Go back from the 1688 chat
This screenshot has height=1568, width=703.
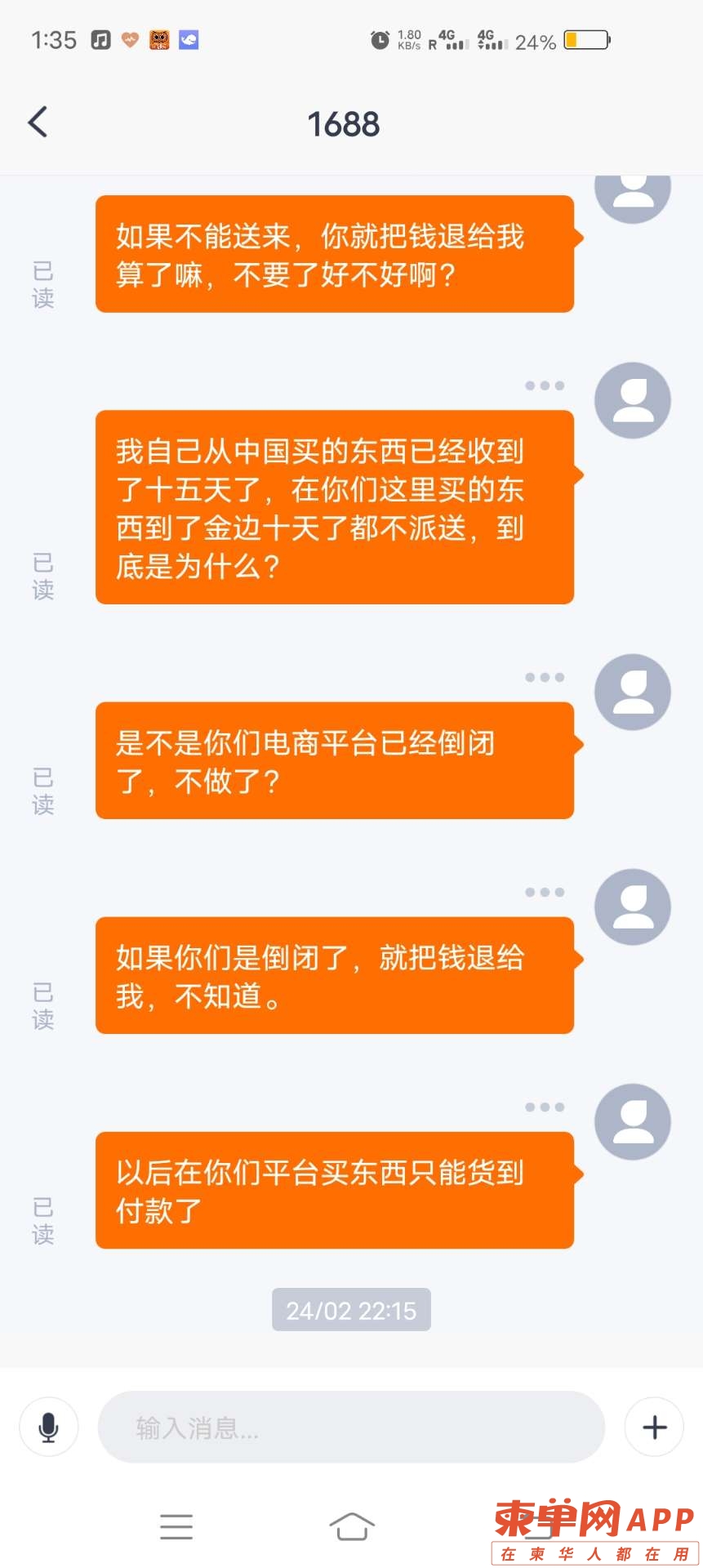pos(38,122)
